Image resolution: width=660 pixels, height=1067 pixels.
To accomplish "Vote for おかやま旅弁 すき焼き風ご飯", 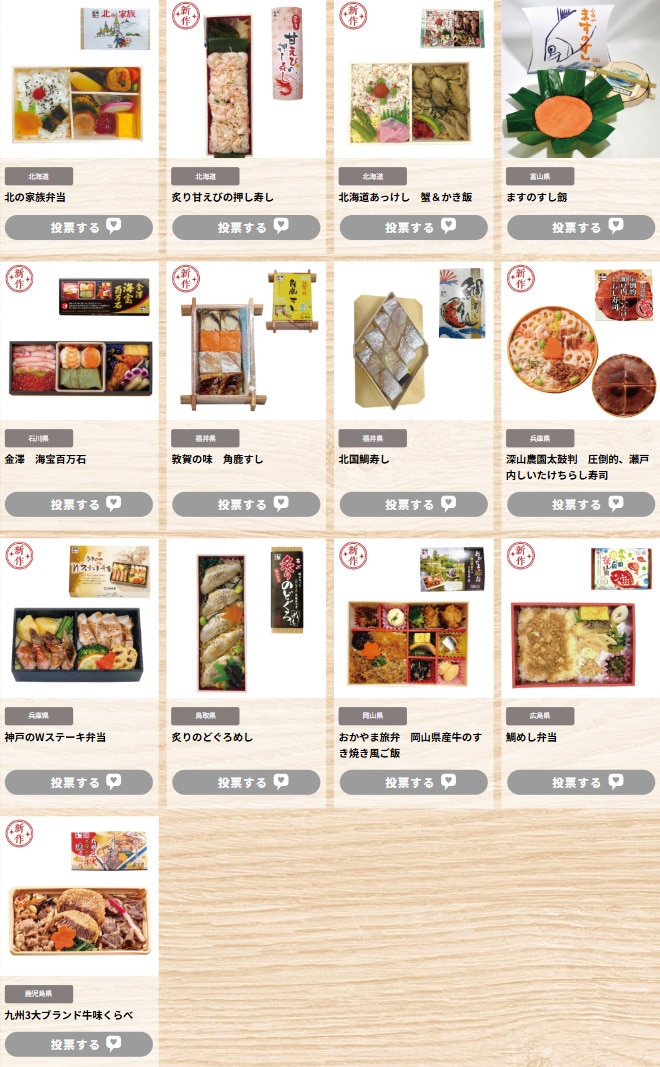I will pos(413,782).
